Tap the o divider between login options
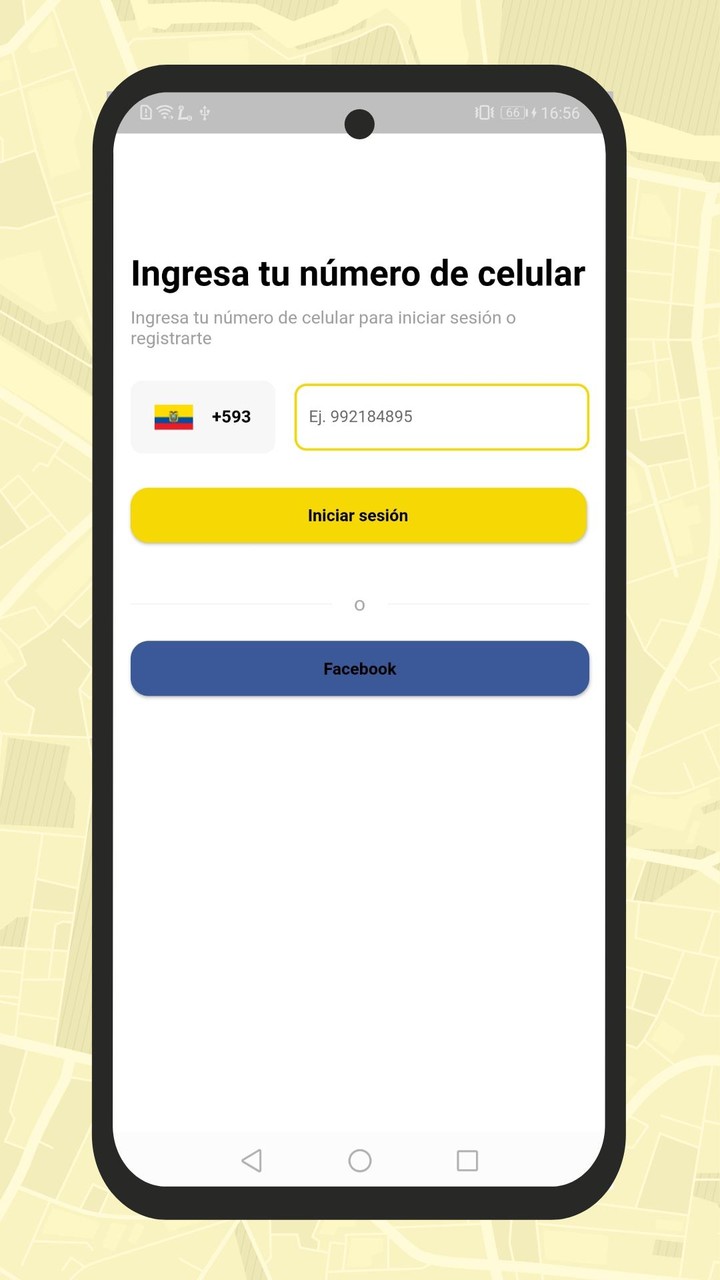The width and height of the screenshot is (720, 1280). click(x=359, y=604)
